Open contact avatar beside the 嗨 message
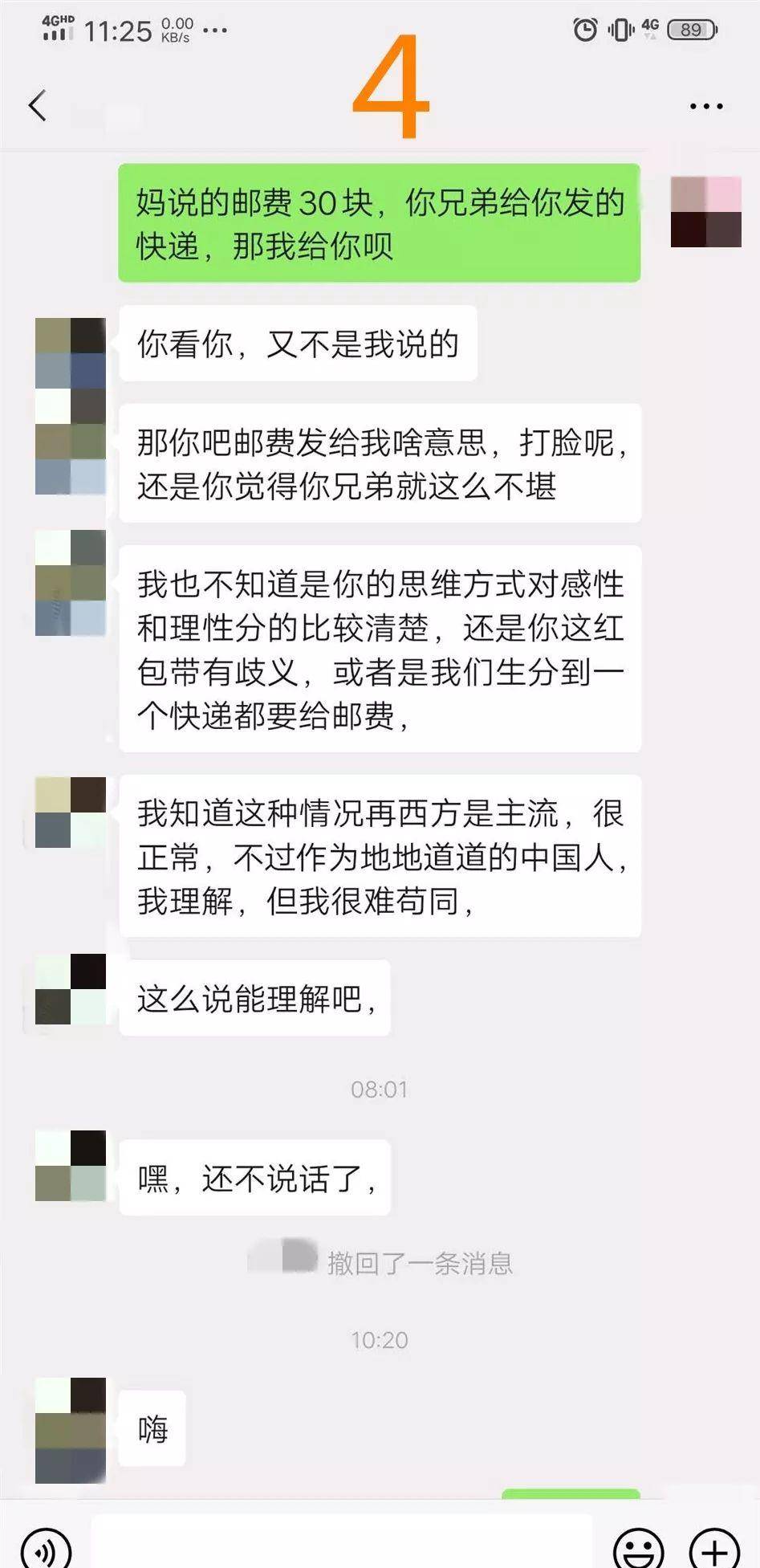The height and width of the screenshot is (1568, 760). pyautogui.click(x=71, y=1430)
